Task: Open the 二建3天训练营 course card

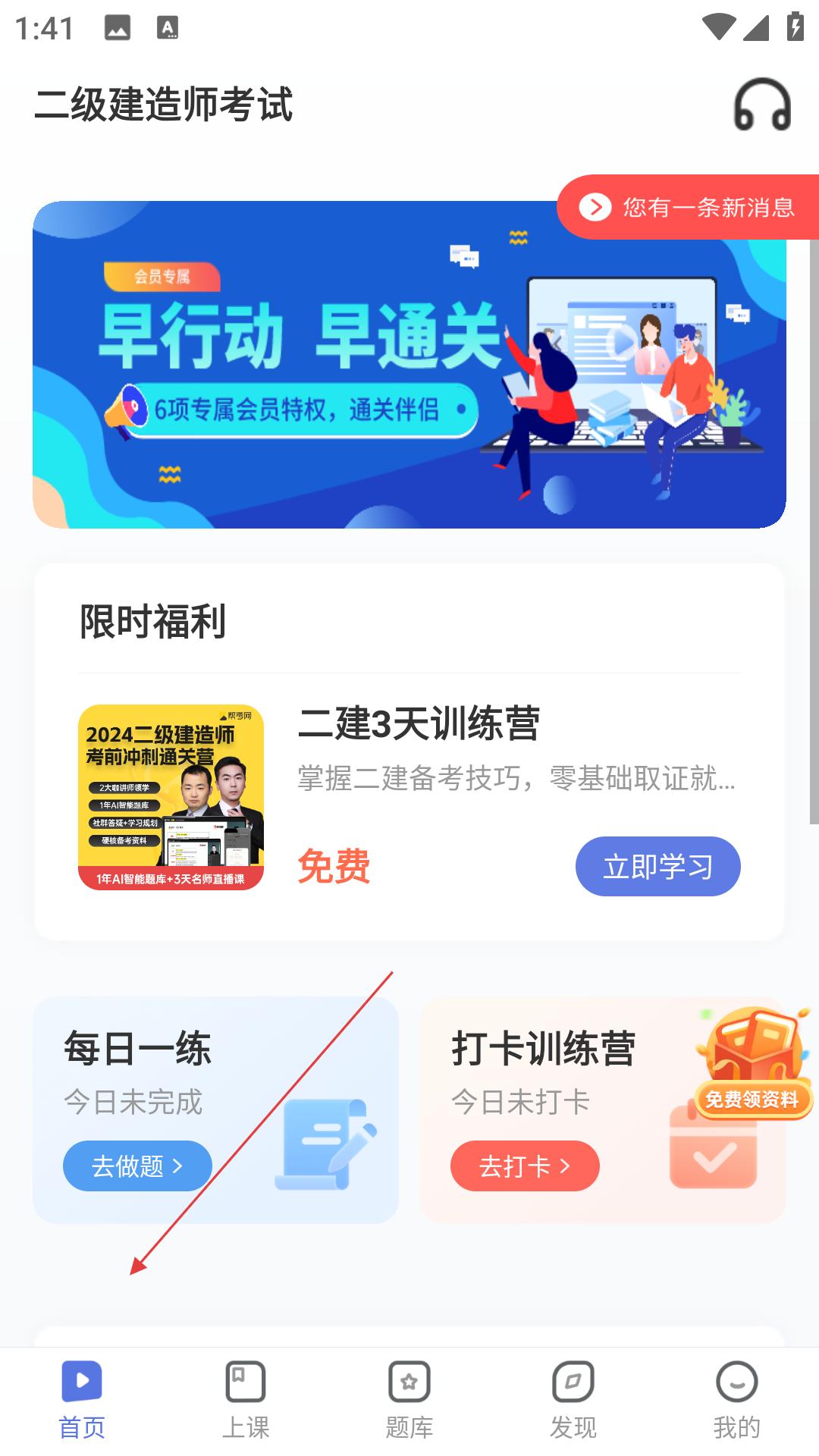Action: (x=417, y=723)
